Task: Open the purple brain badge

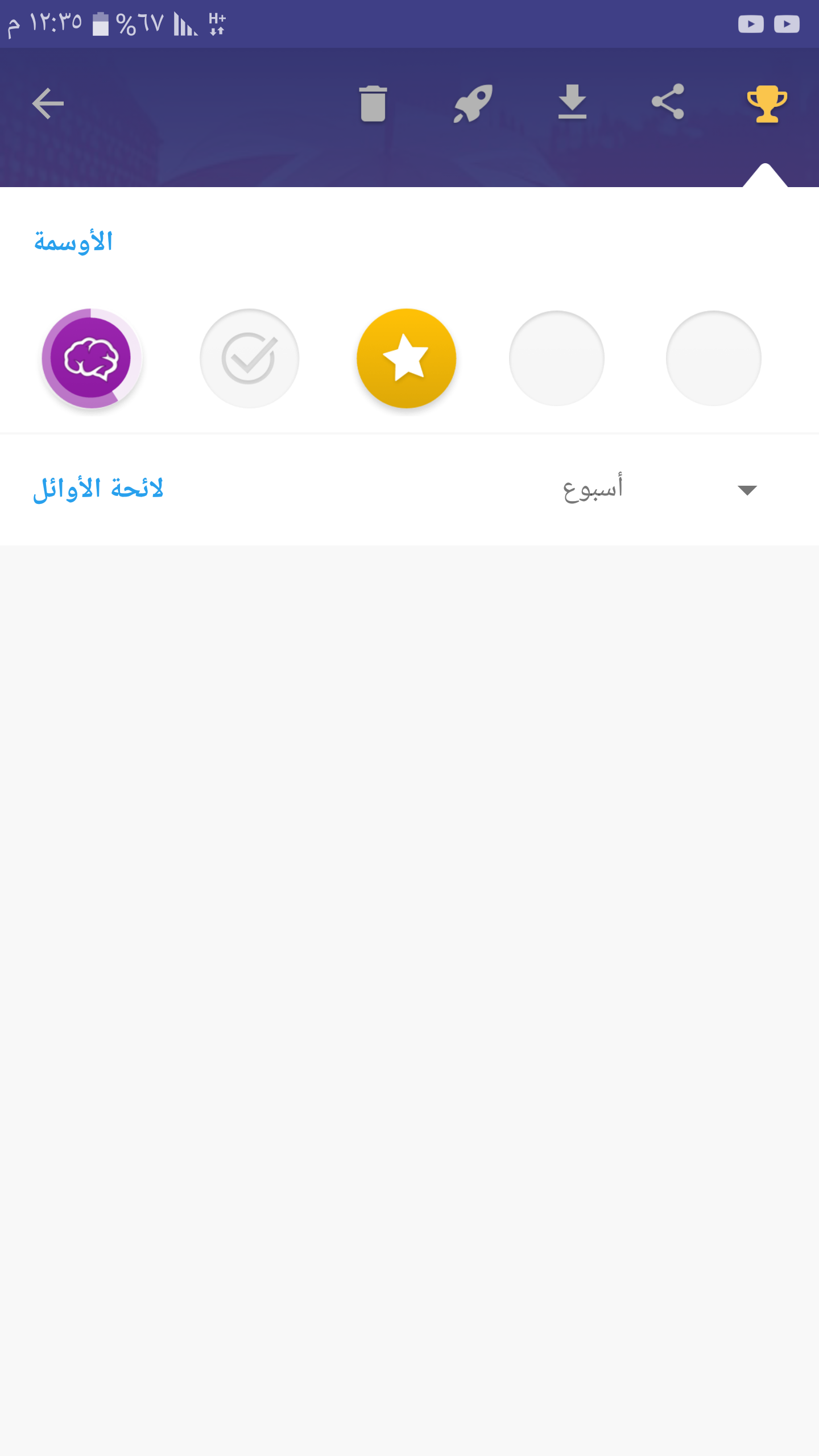Action: [92, 358]
